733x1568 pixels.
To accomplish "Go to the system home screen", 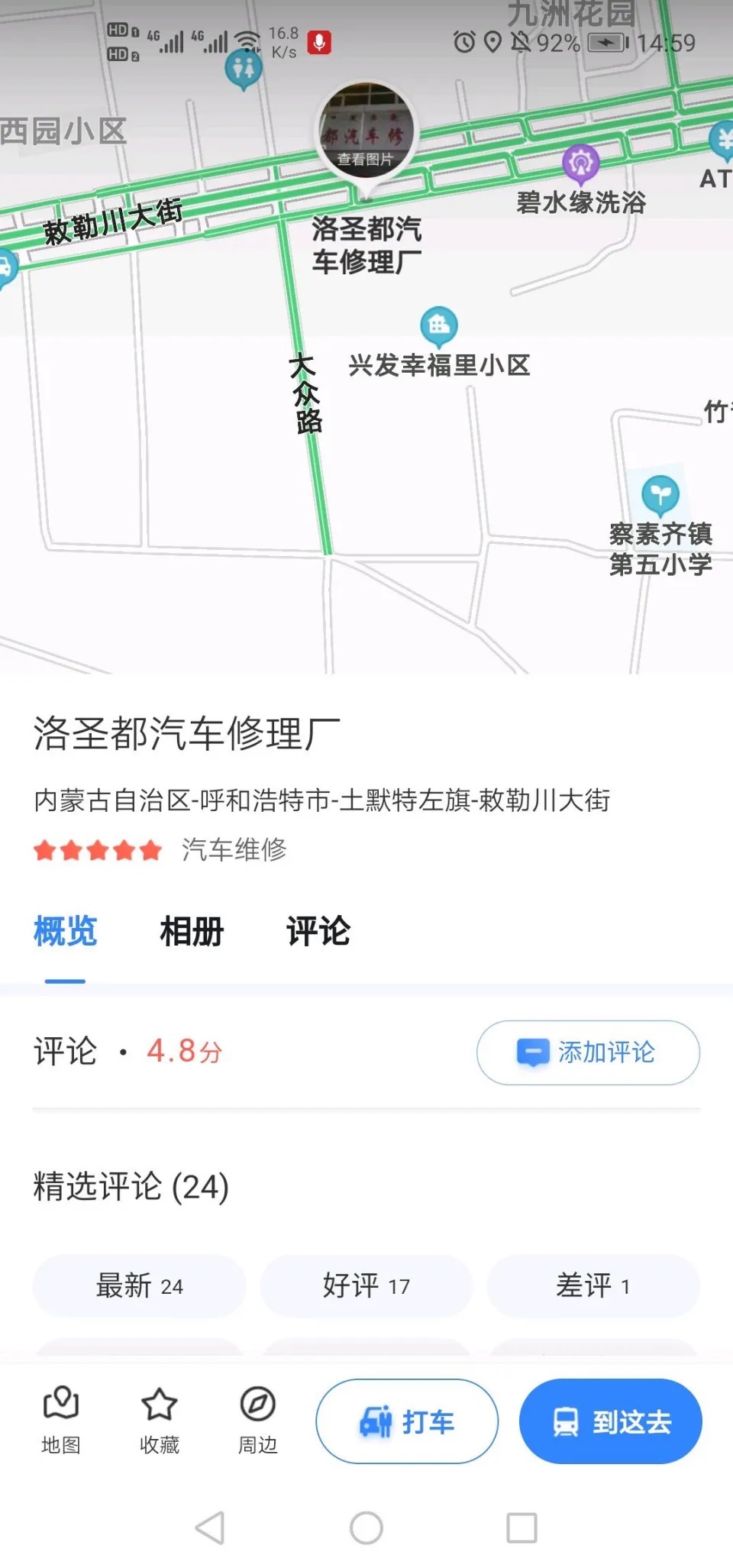I will (366, 1528).
